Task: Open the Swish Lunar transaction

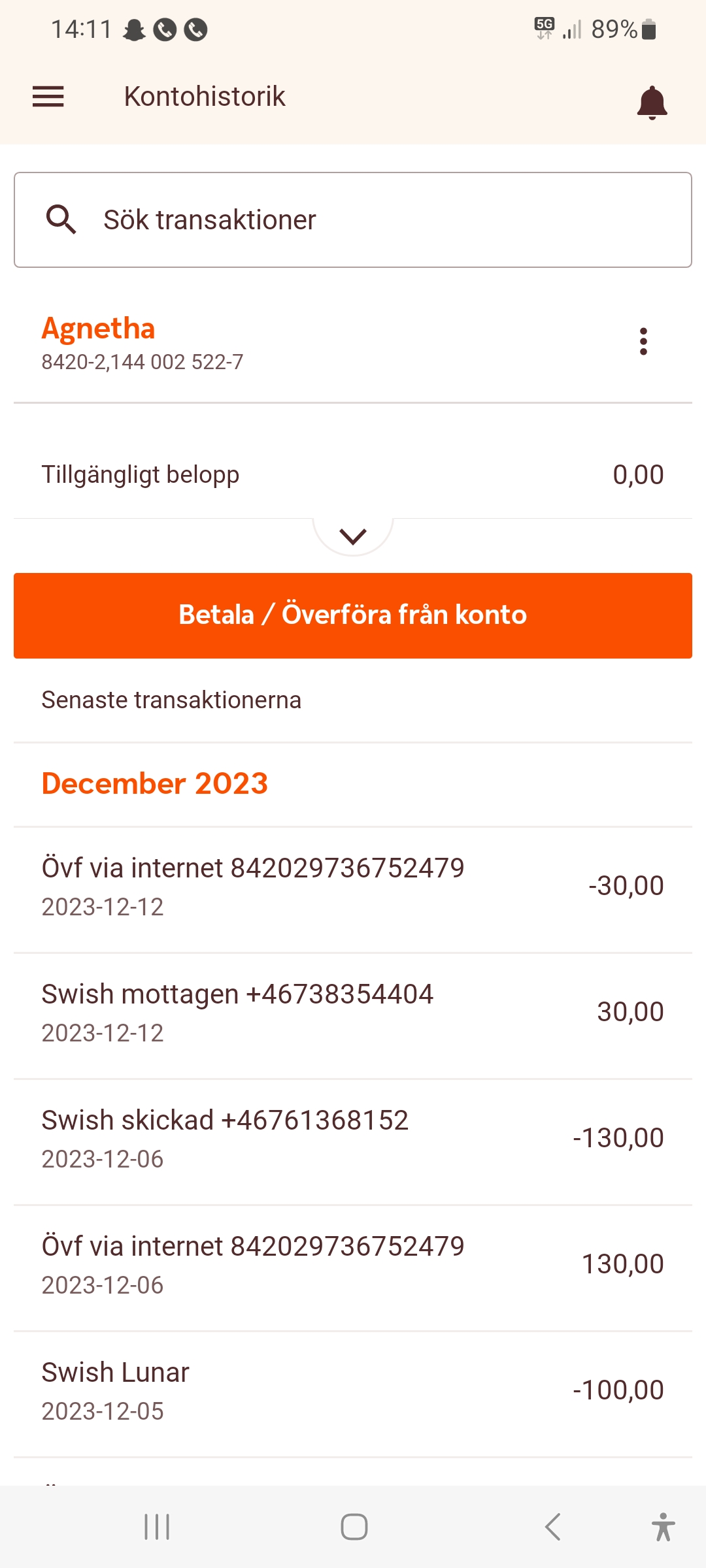Action: coord(353,1391)
